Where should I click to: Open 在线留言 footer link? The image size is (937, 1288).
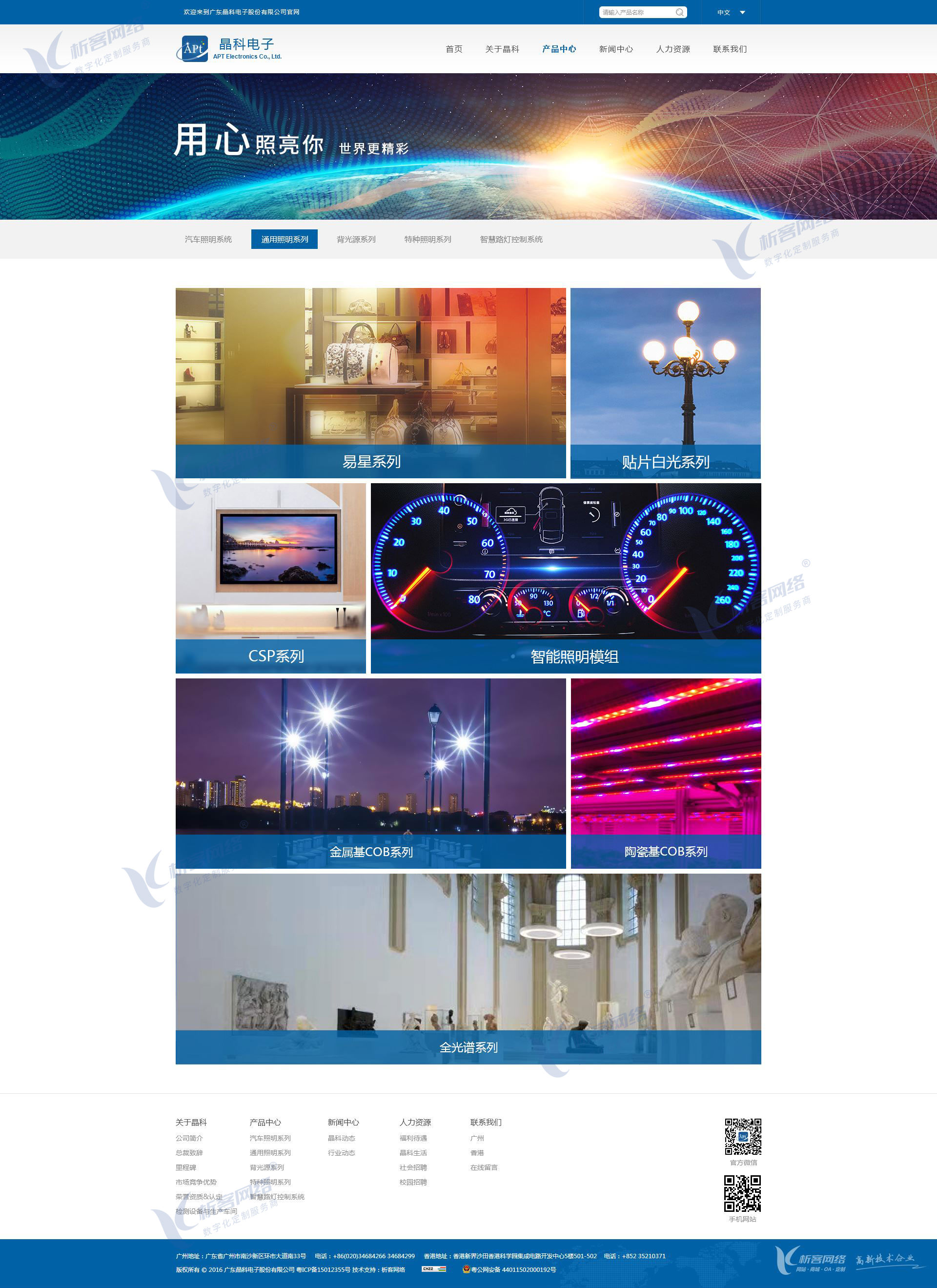tap(484, 1167)
